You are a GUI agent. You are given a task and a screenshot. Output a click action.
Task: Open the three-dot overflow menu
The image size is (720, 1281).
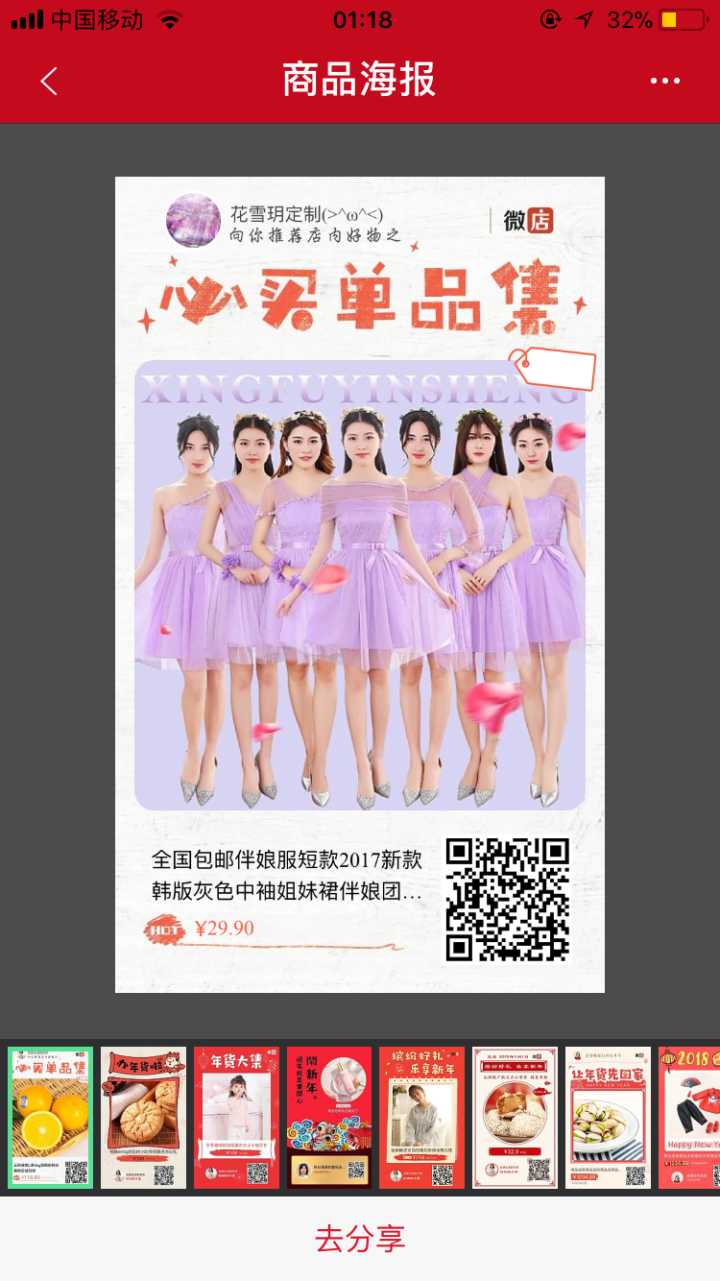(x=664, y=81)
